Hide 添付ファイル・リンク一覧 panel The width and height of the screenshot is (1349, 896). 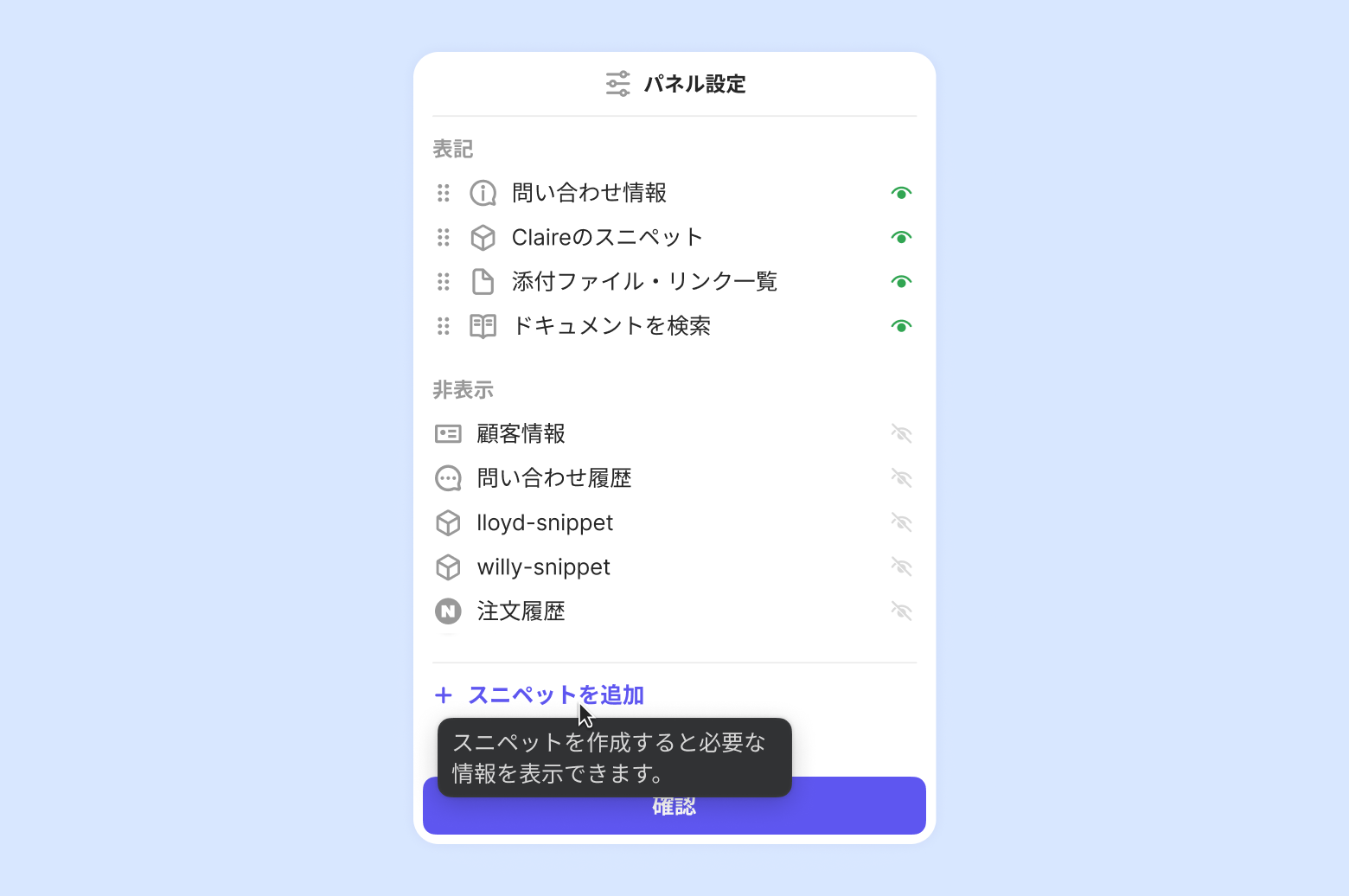click(x=901, y=282)
